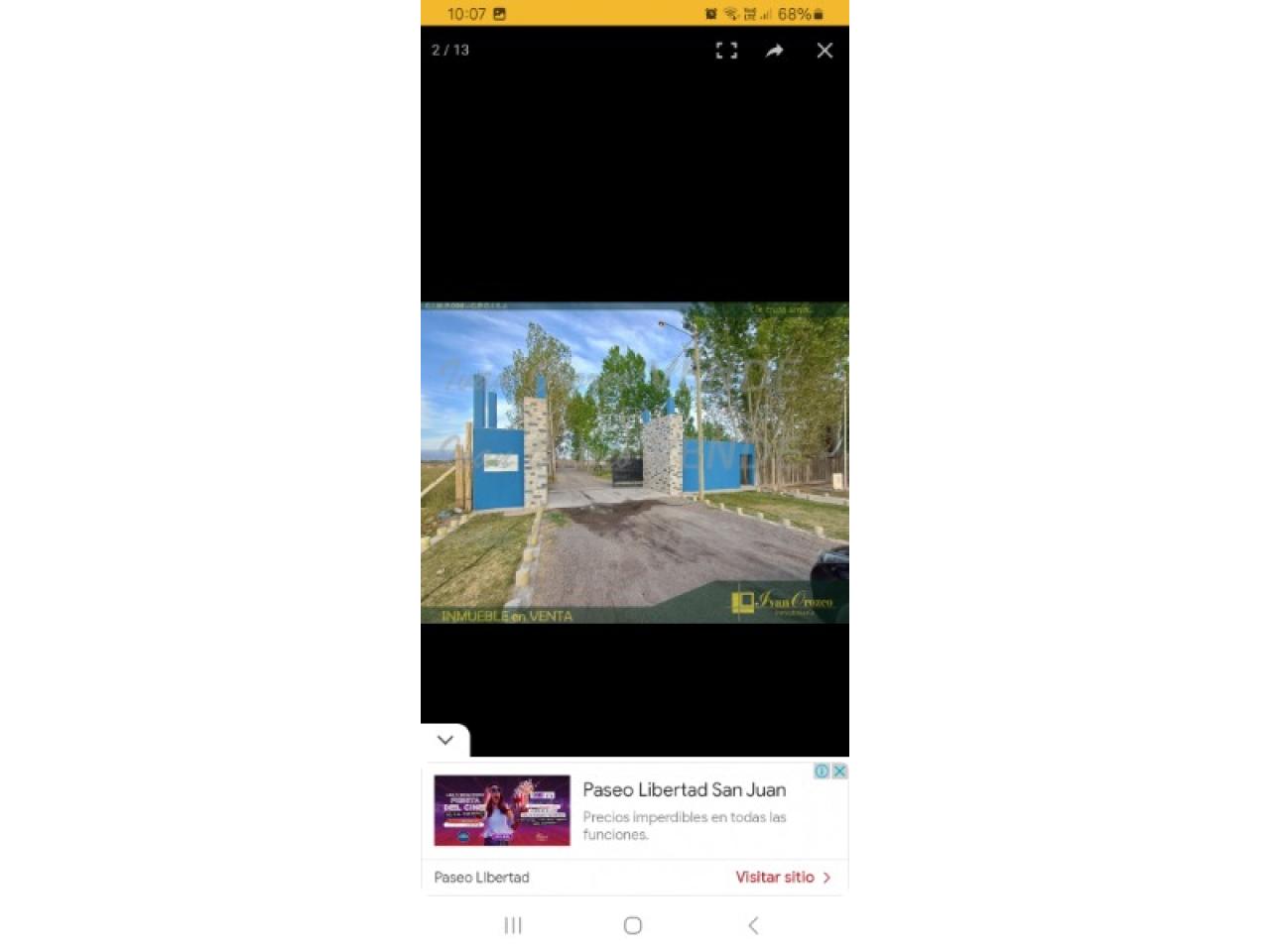Collapse the ad with the chevron

(x=445, y=740)
